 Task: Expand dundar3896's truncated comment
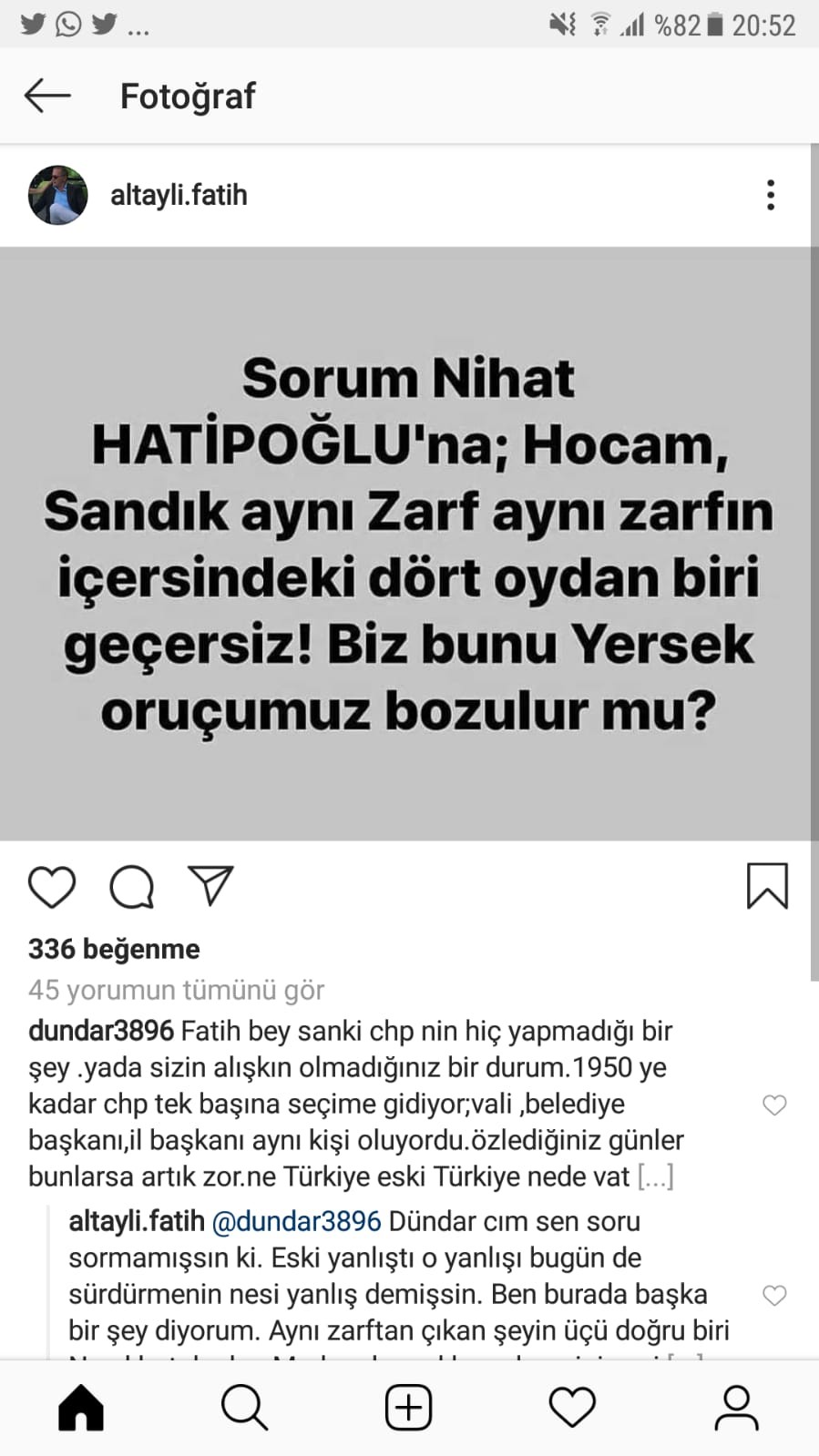(x=655, y=1177)
